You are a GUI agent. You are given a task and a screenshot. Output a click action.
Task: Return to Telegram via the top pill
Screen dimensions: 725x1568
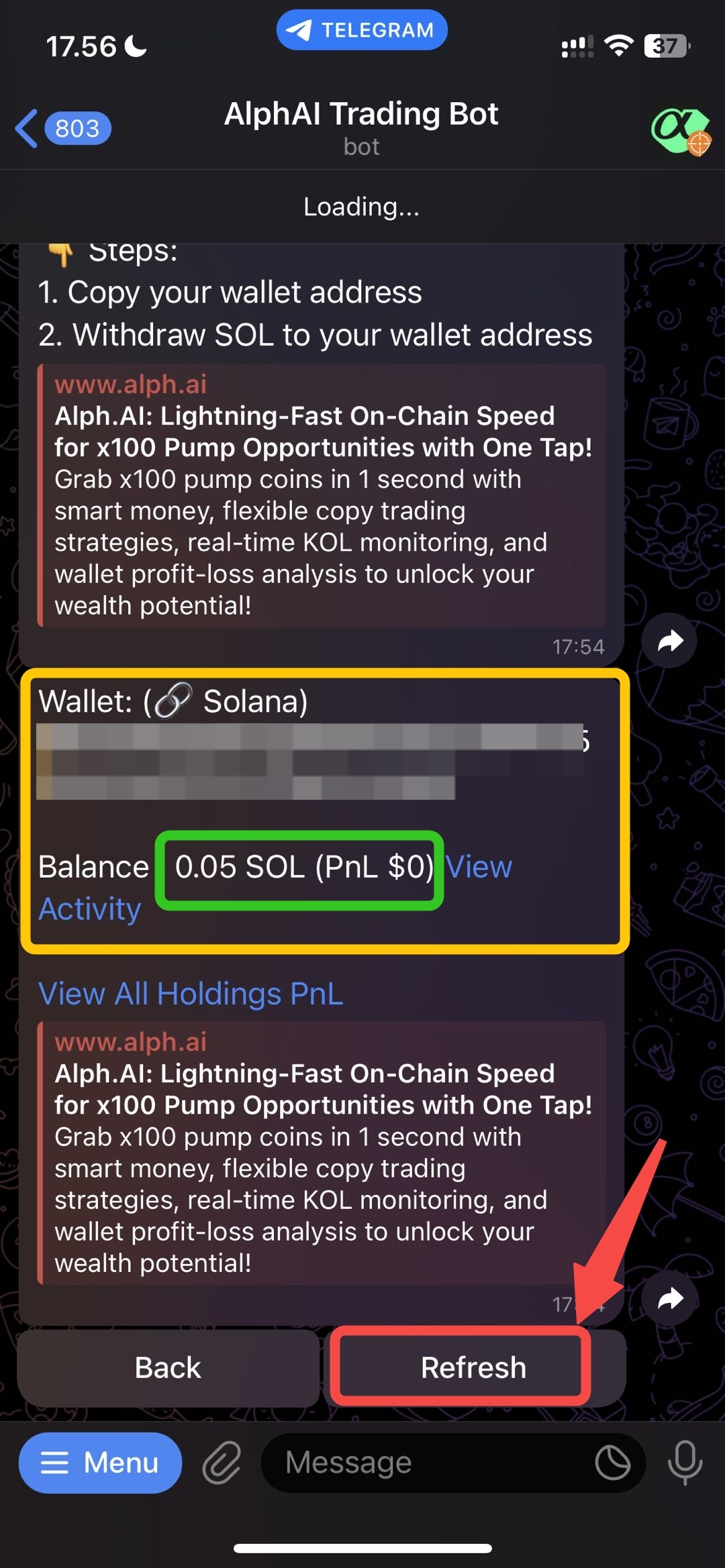click(x=362, y=30)
